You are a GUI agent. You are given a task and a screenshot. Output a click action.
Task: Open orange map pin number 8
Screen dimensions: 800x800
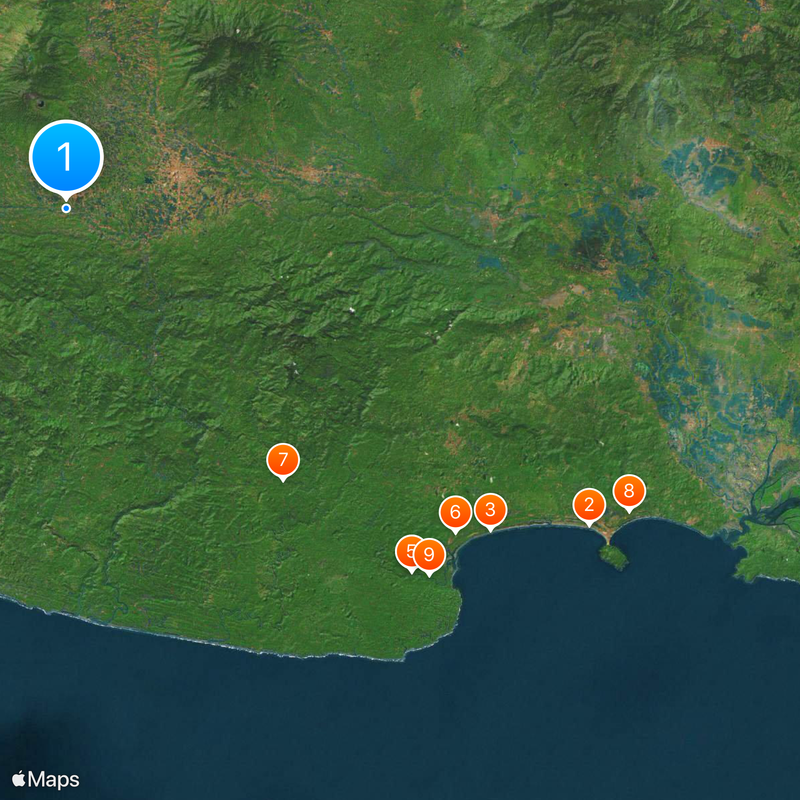[x=629, y=490]
